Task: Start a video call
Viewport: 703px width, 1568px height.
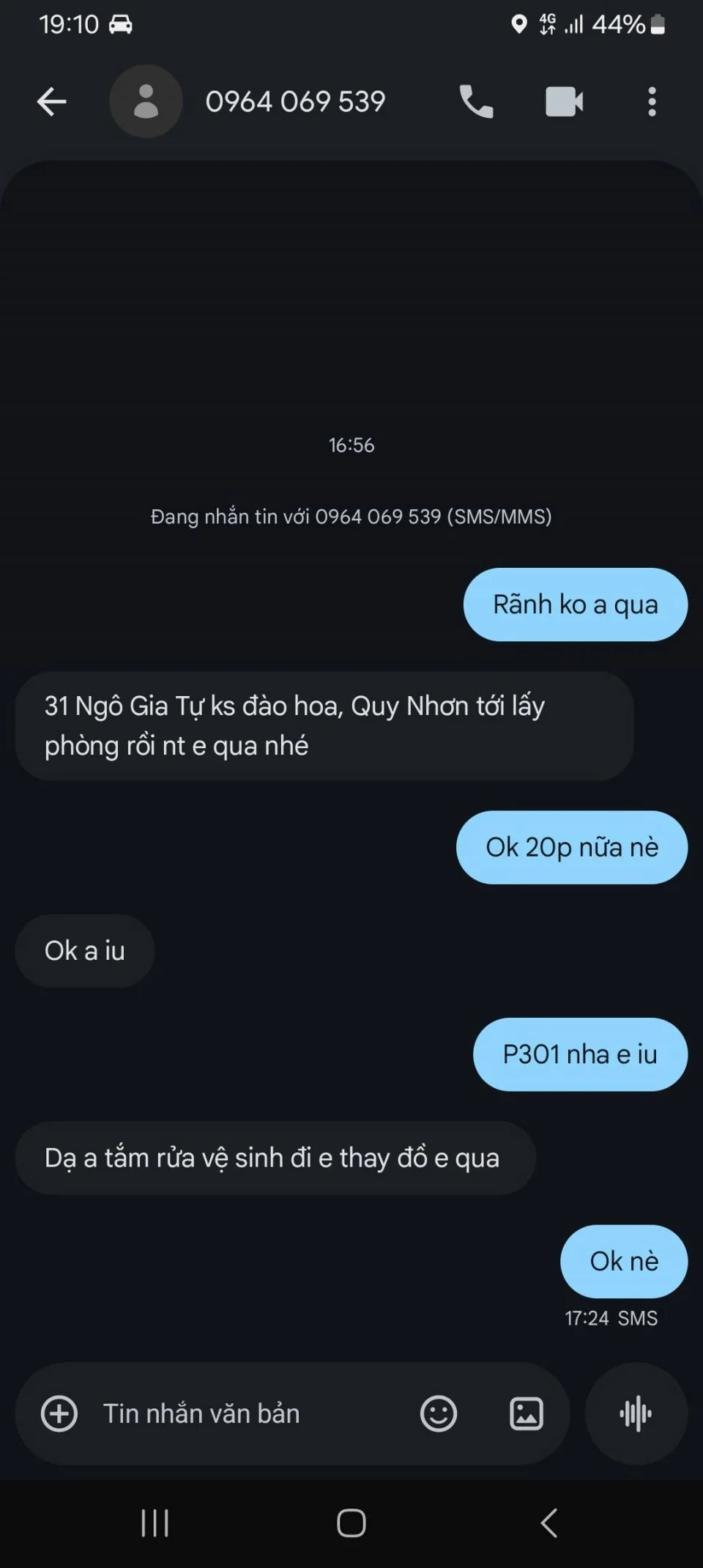Action: click(x=564, y=102)
